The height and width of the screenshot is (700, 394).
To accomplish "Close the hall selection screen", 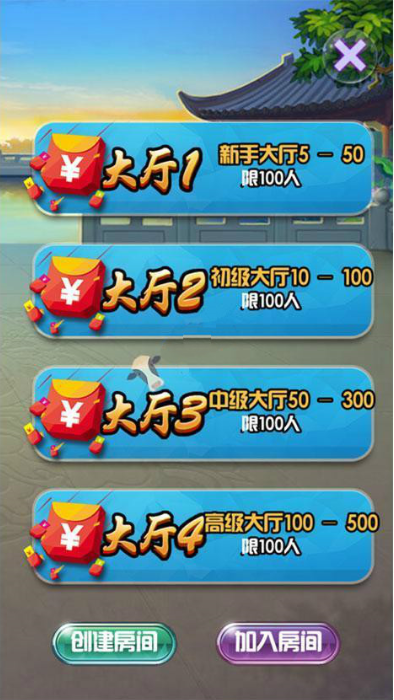I will [x=350, y=56].
